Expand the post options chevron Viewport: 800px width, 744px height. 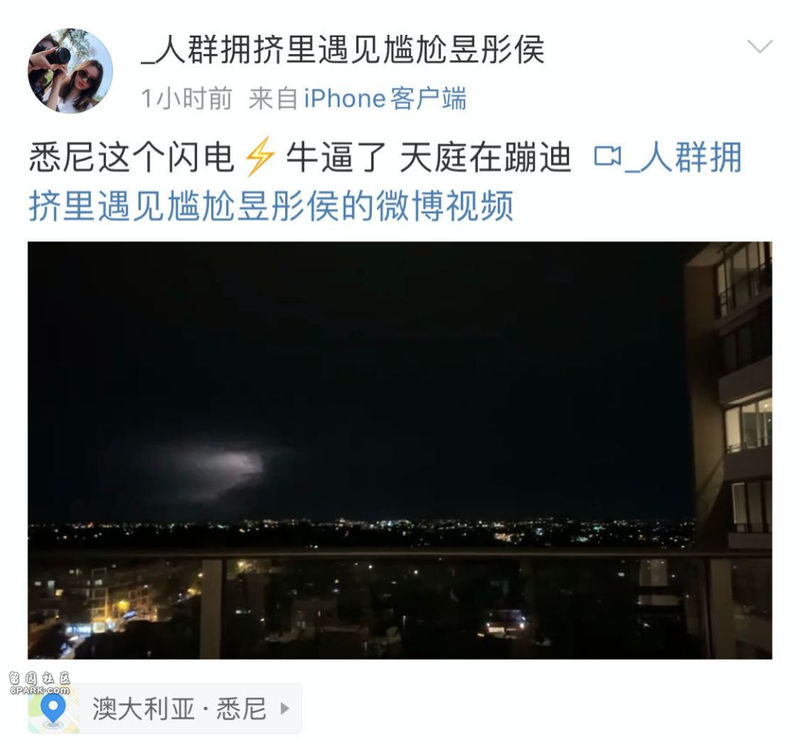click(x=760, y=47)
